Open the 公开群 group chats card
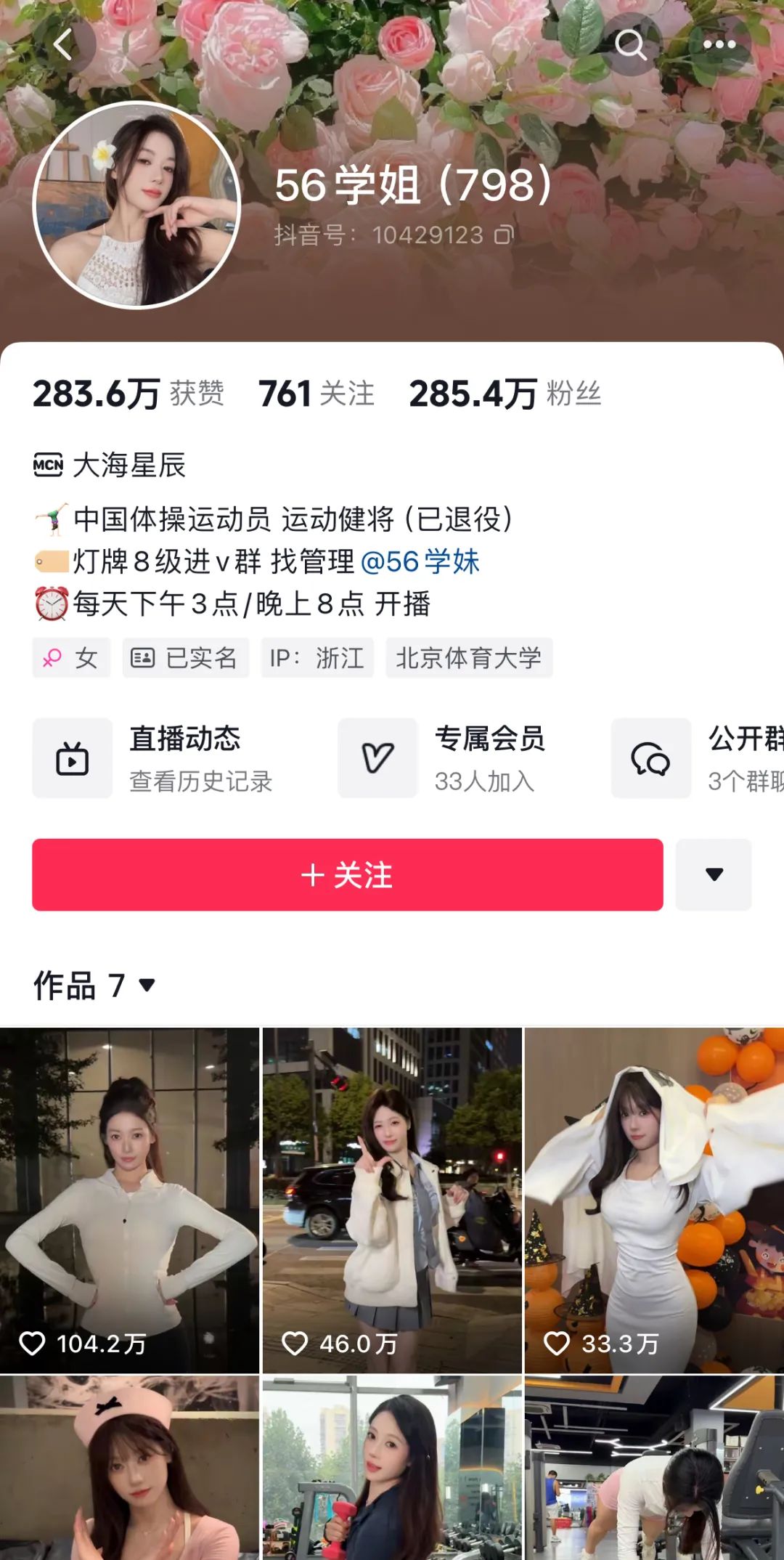The image size is (784, 1560). pyautogui.click(x=697, y=759)
